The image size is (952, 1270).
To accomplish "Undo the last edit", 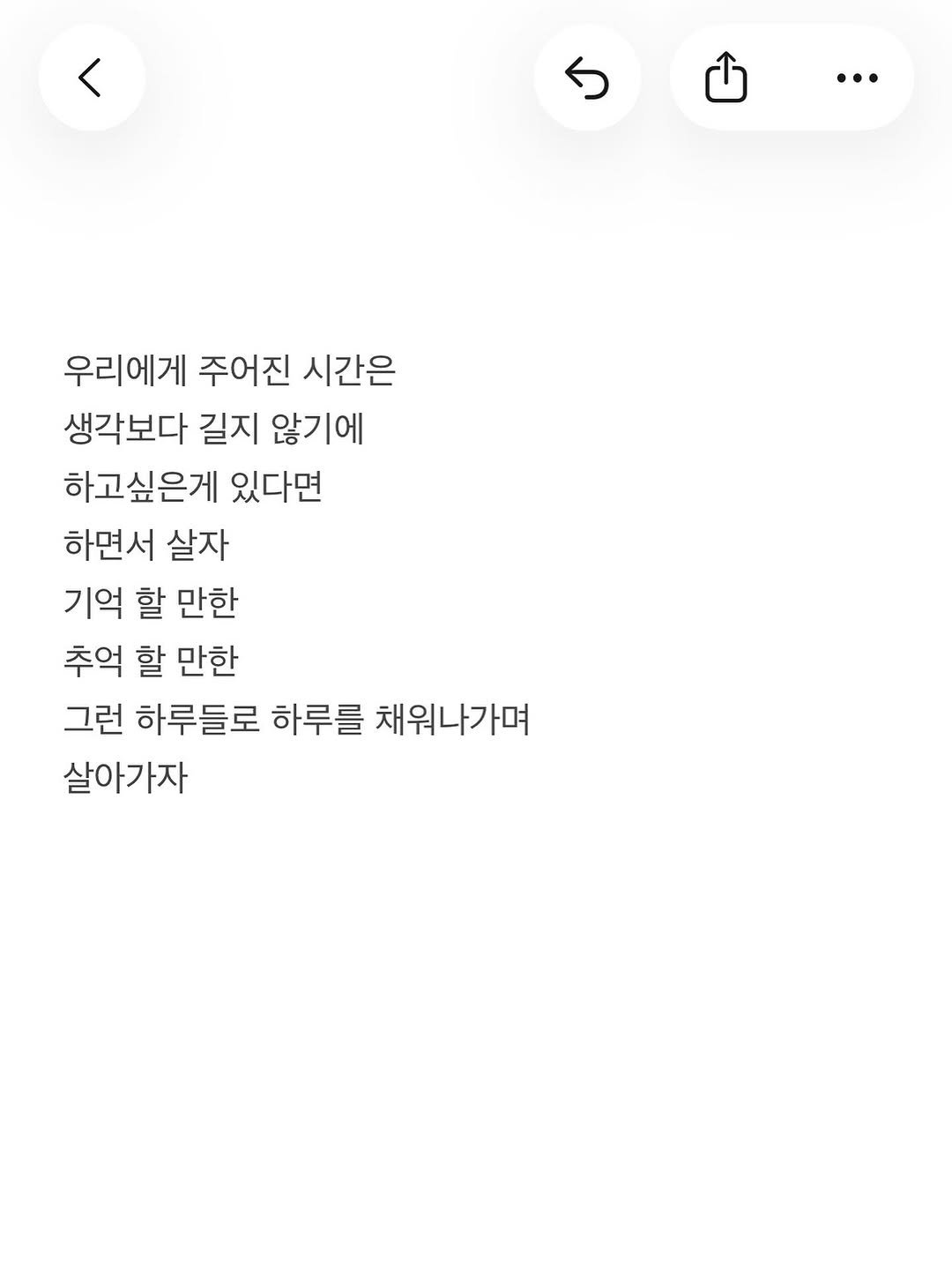I will tap(589, 78).
